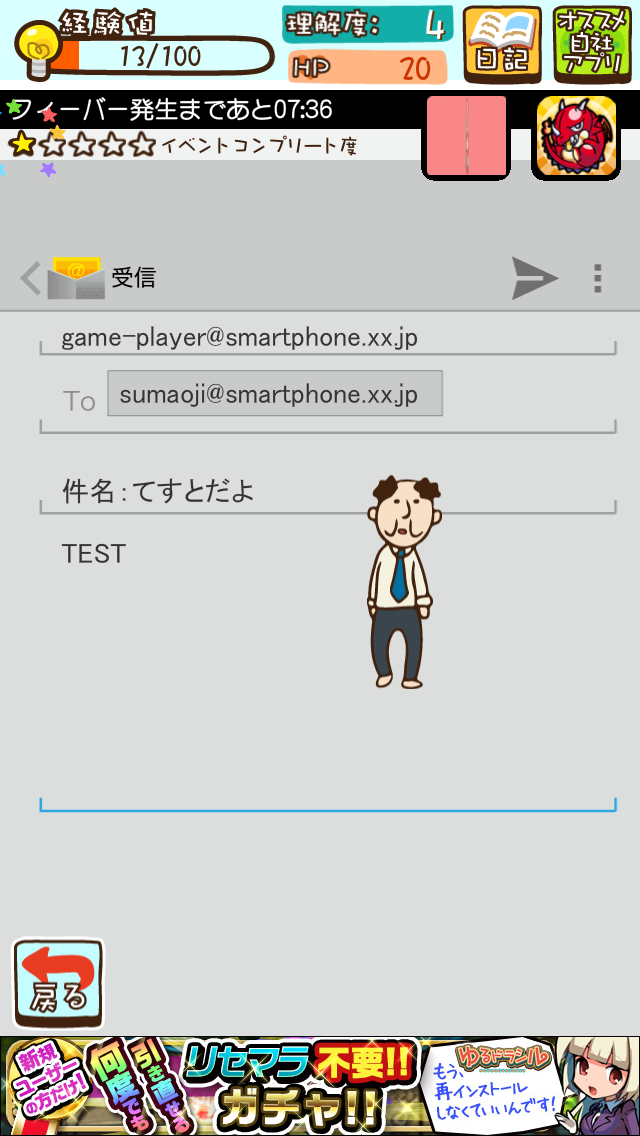640x1136 pixels.
Task: Tap the 戻る return button
Action: (58, 984)
